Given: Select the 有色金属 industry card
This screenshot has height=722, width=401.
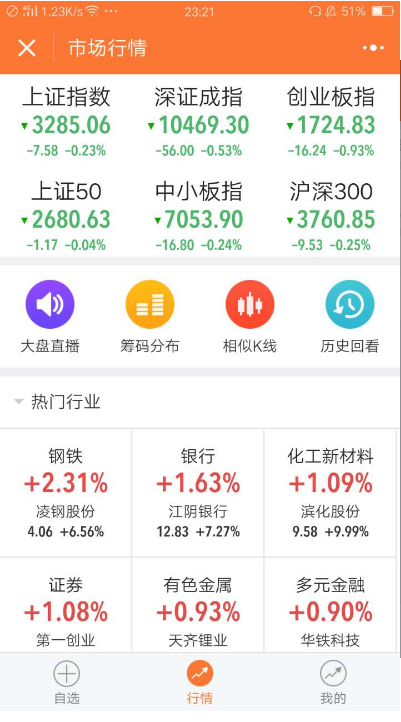Looking at the screenshot, I should pyautogui.click(x=198, y=605).
